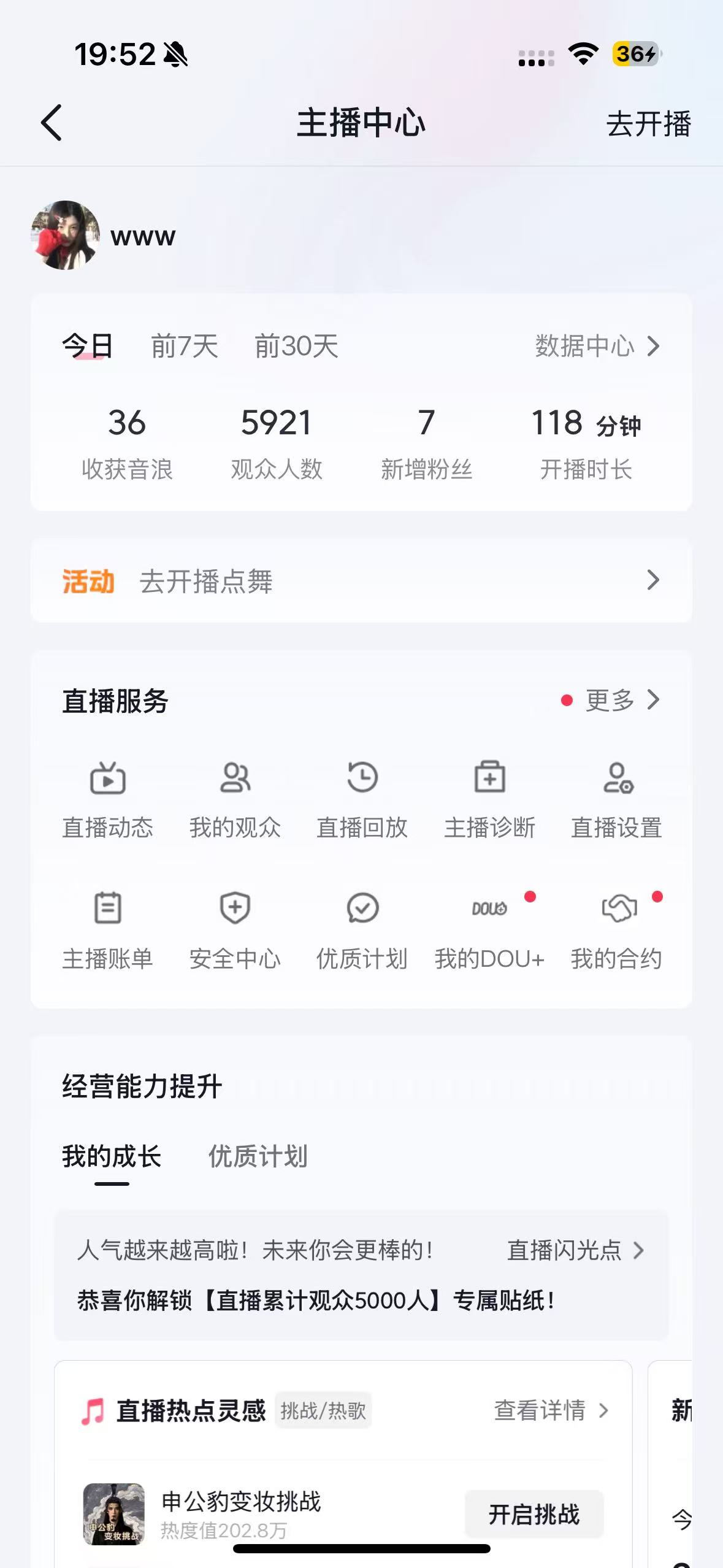Screen dimensions: 723x1568
Task: Open the 去开播点舞 activity banner
Action: click(361, 580)
